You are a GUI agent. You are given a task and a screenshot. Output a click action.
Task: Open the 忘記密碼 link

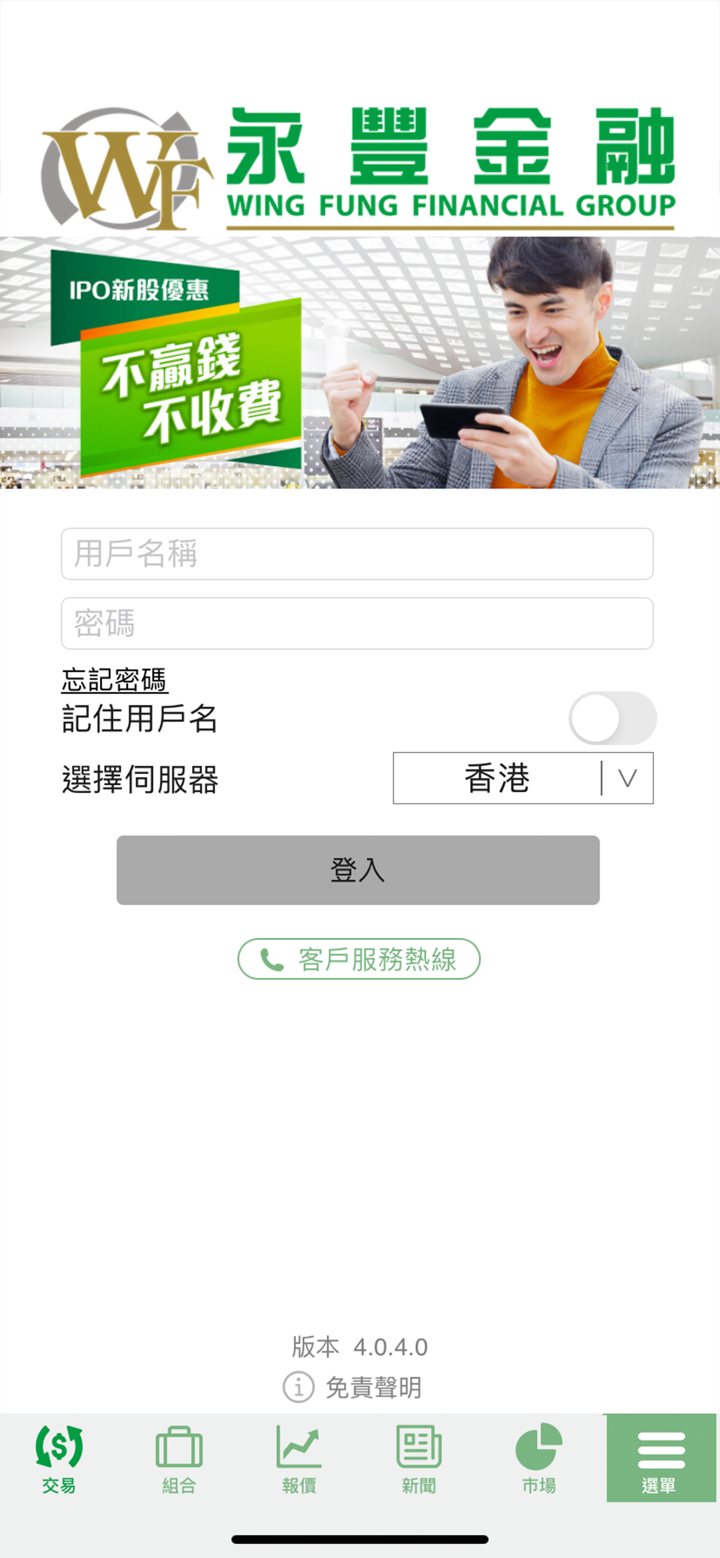(115, 681)
